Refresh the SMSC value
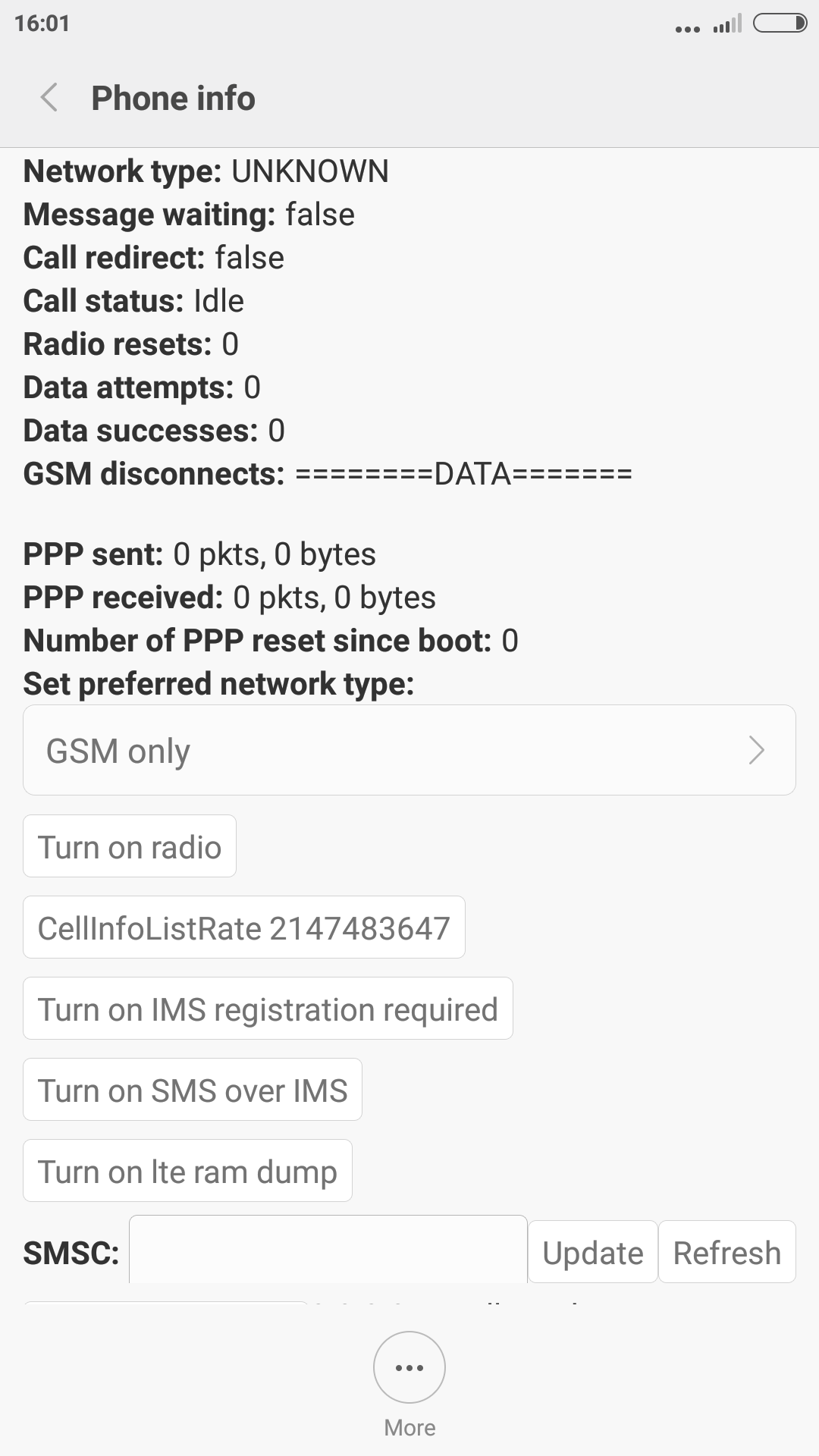Screen dimensions: 819x1456 (x=726, y=1253)
